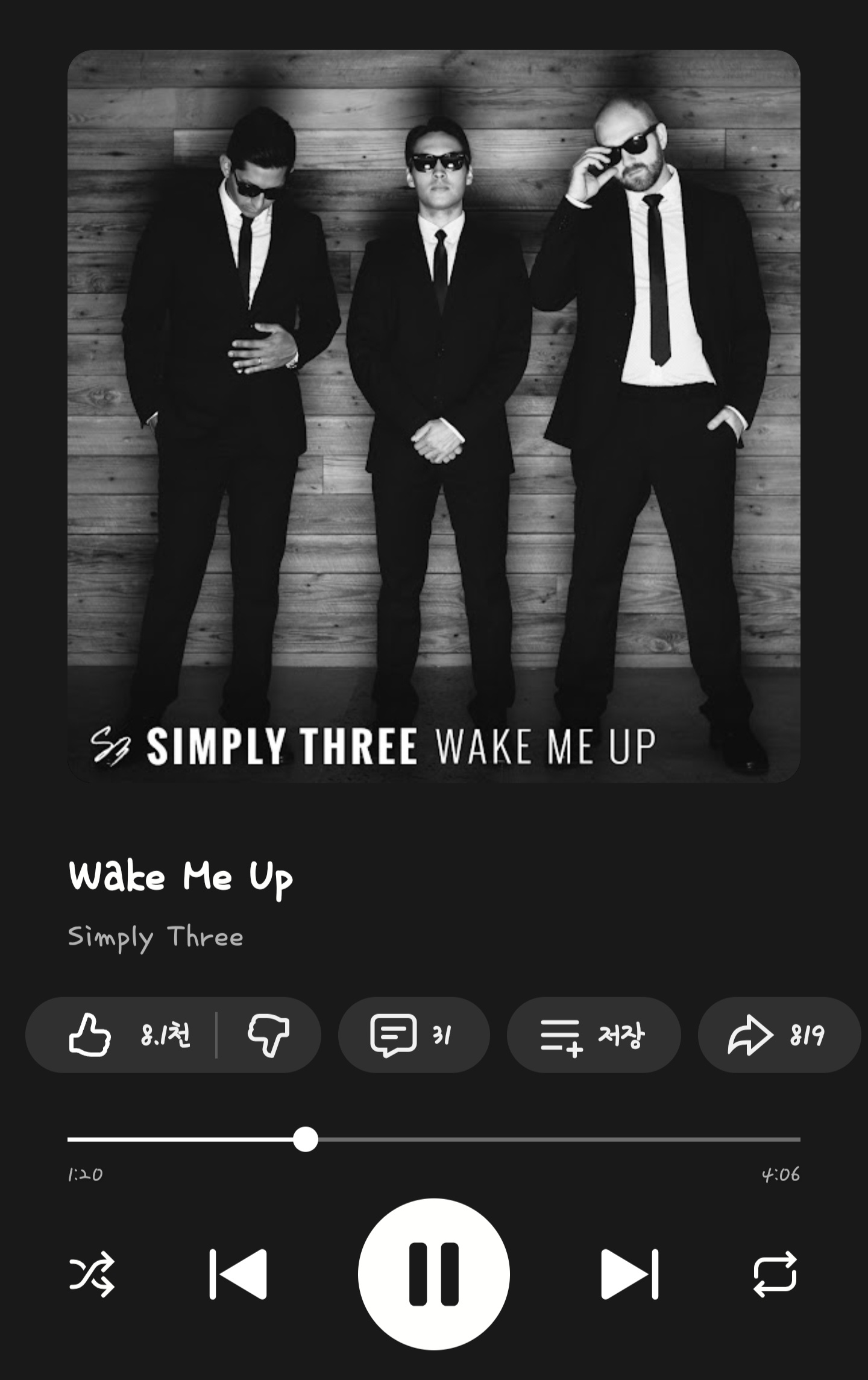Save the song with the 저장 button
This screenshot has width=868, height=1380.
tap(593, 1035)
